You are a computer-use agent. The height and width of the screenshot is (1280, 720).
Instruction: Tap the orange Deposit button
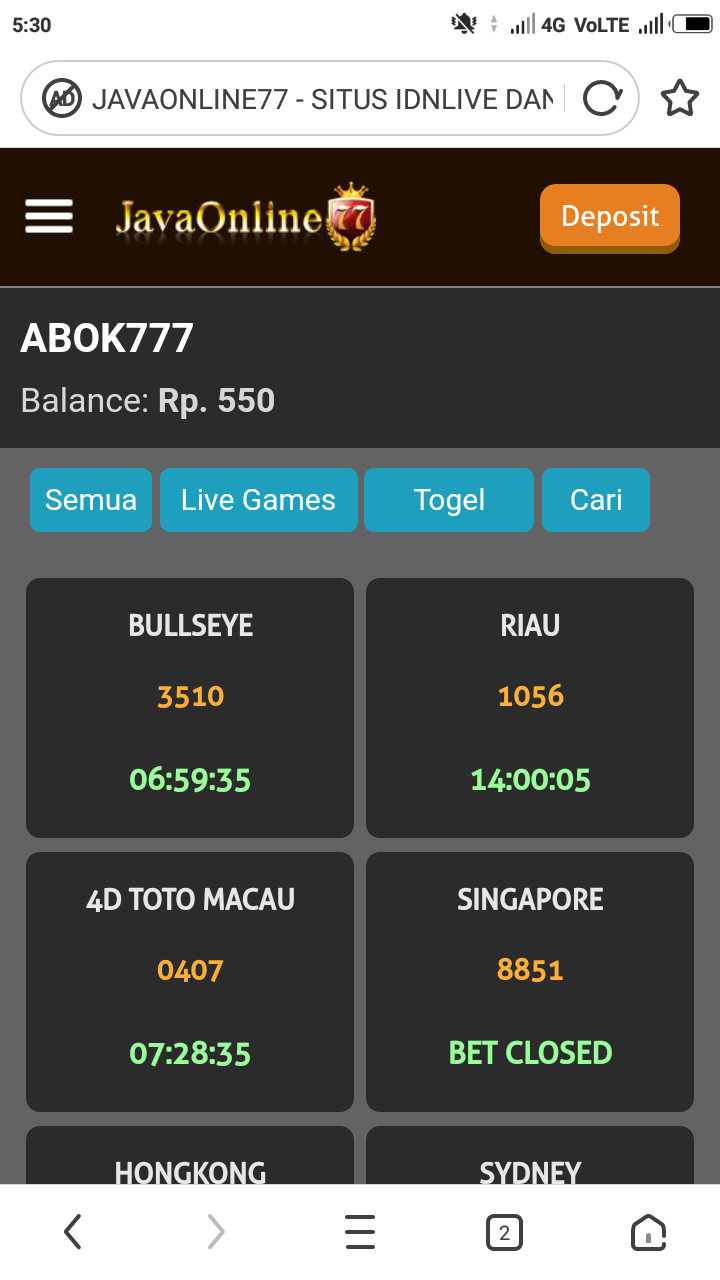609,216
